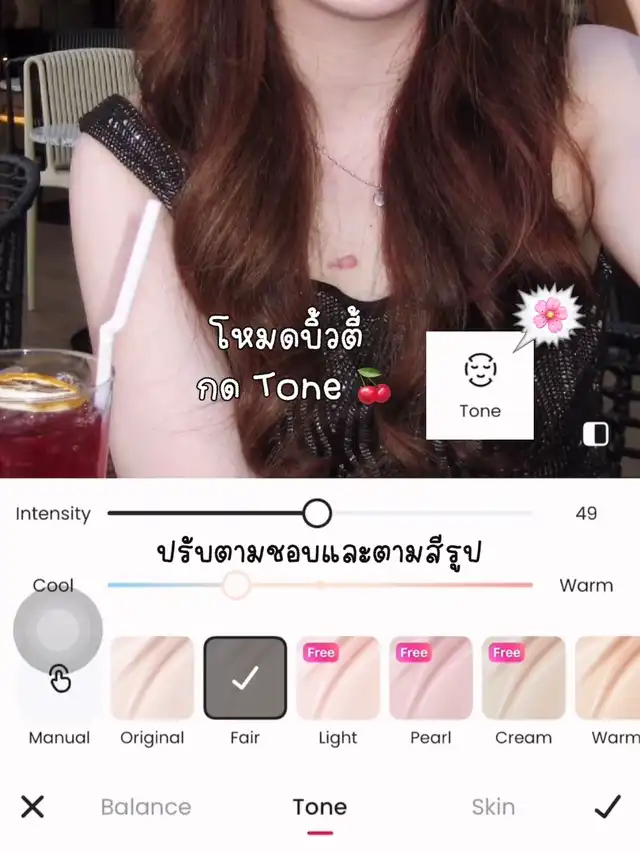Image resolution: width=640 pixels, height=853 pixels.
Task: Choose the Cream tone swatch
Action: [x=524, y=678]
